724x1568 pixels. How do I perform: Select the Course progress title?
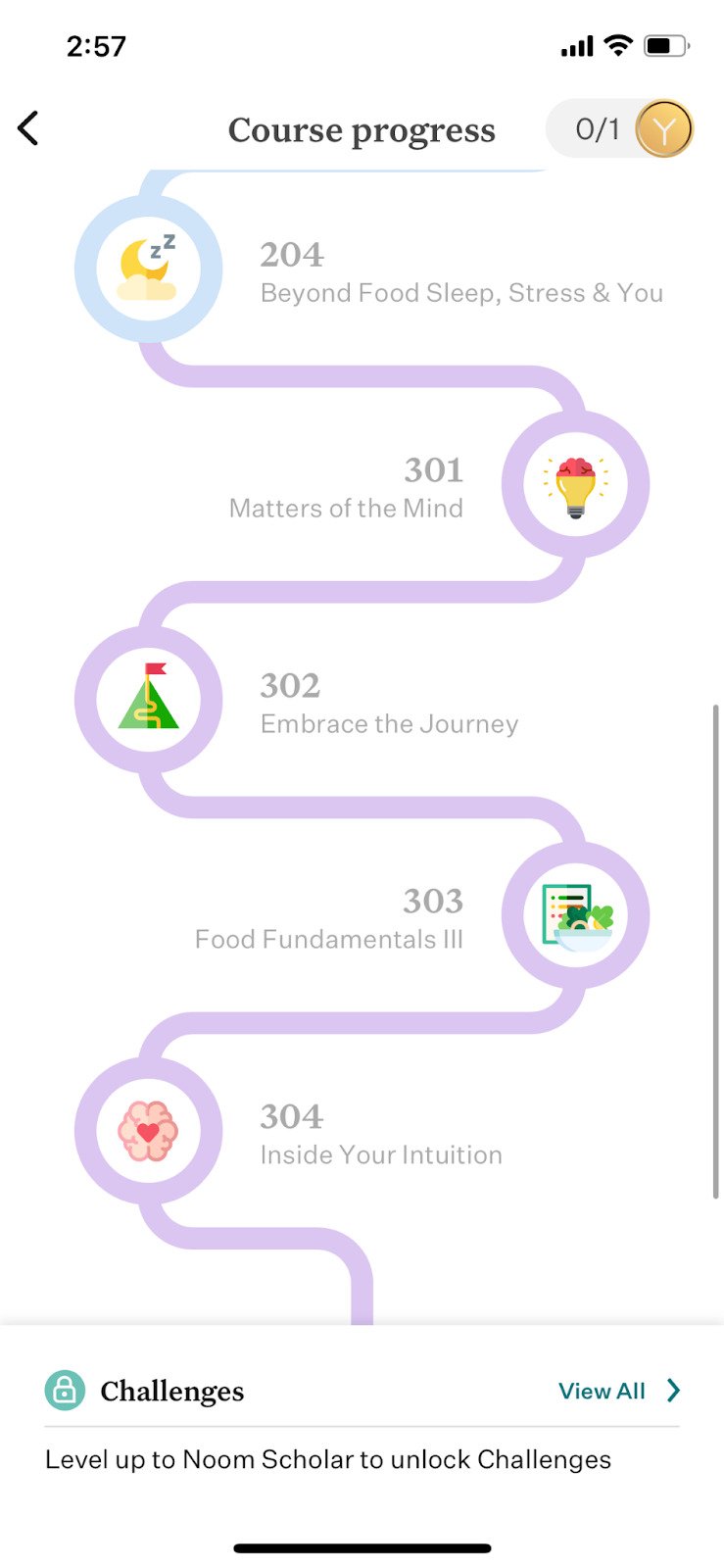[362, 130]
